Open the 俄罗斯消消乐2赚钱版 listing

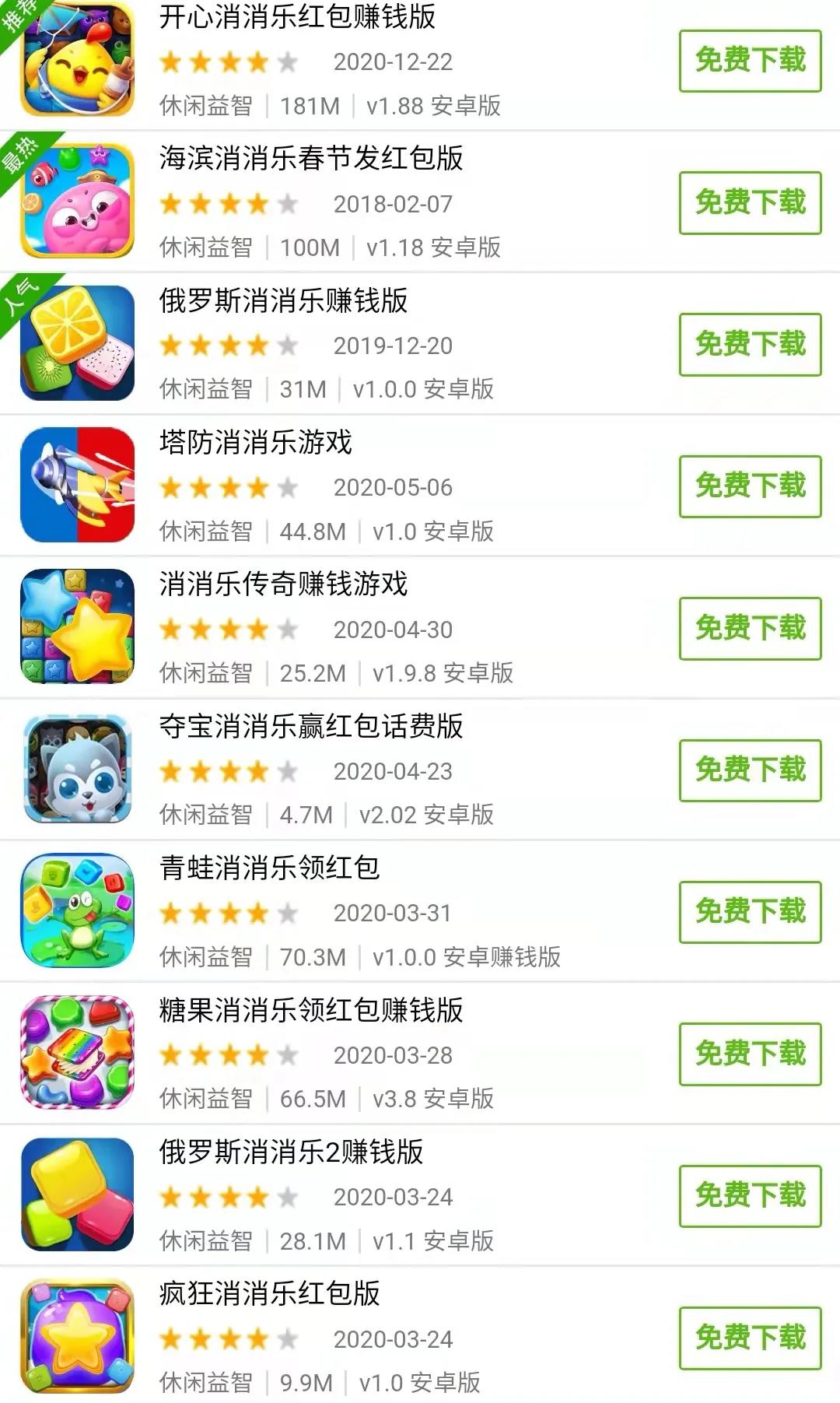pos(291,1152)
